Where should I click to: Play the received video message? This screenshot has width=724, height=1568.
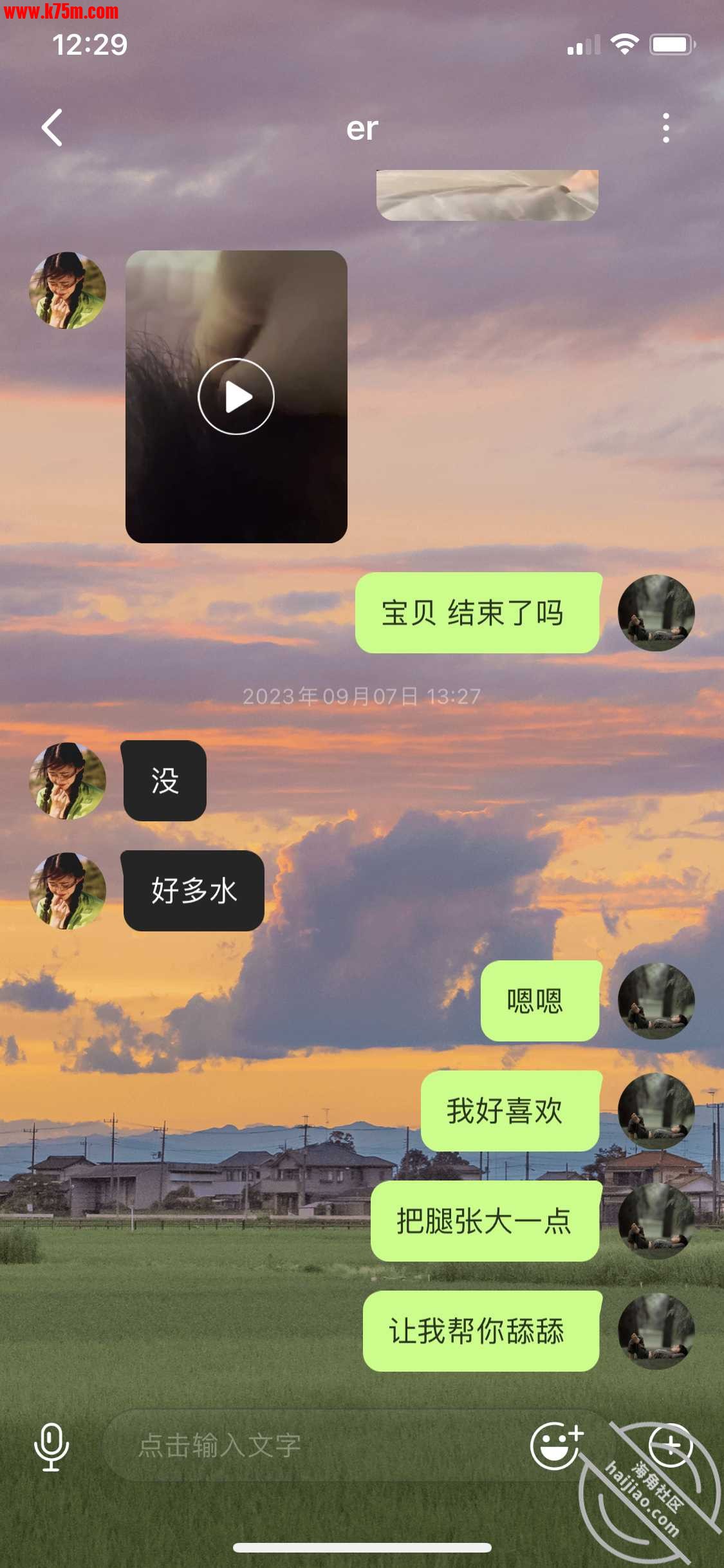tap(236, 397)
